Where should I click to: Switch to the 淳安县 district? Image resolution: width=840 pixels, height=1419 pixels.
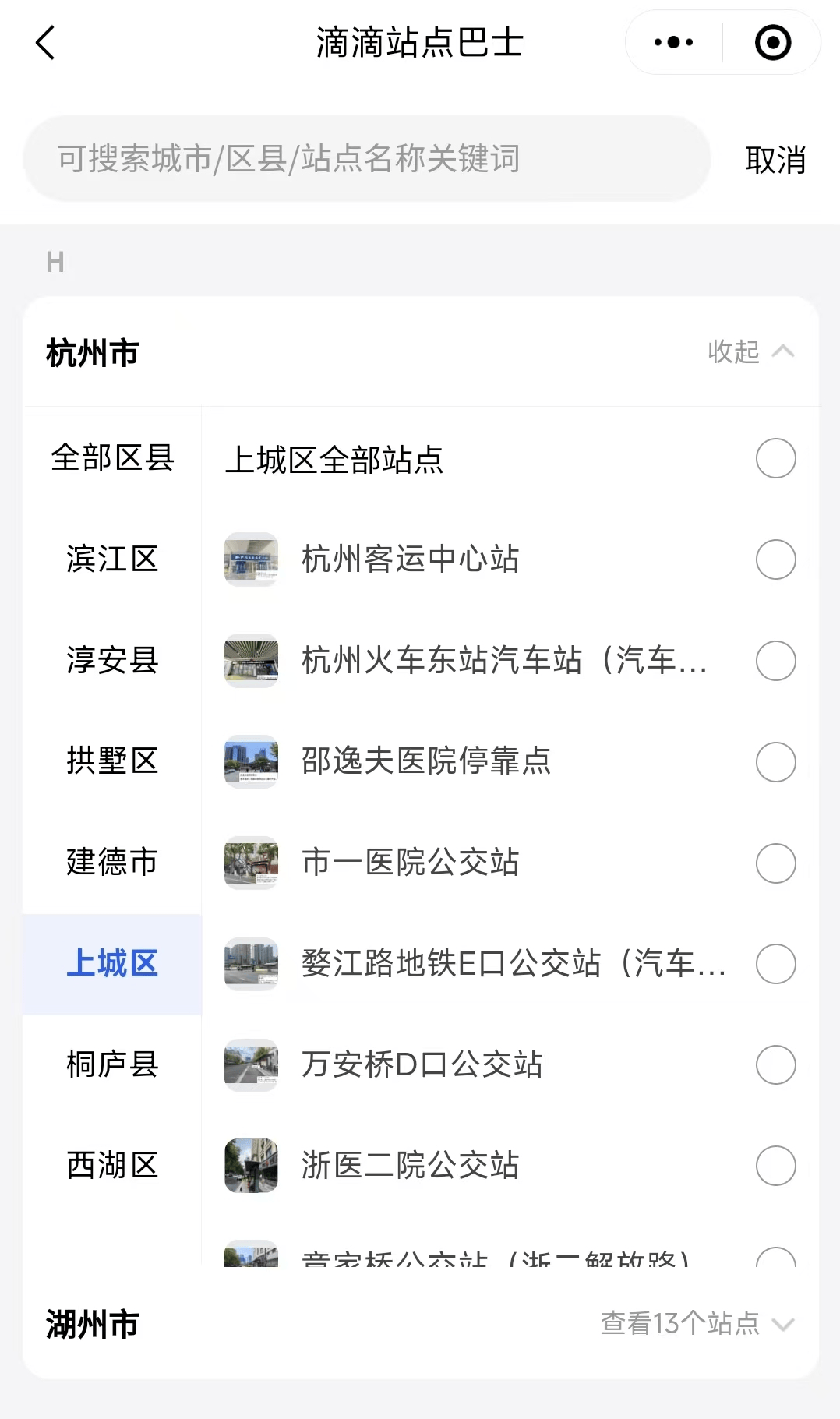pyautogui.click(x=112, y=660)
